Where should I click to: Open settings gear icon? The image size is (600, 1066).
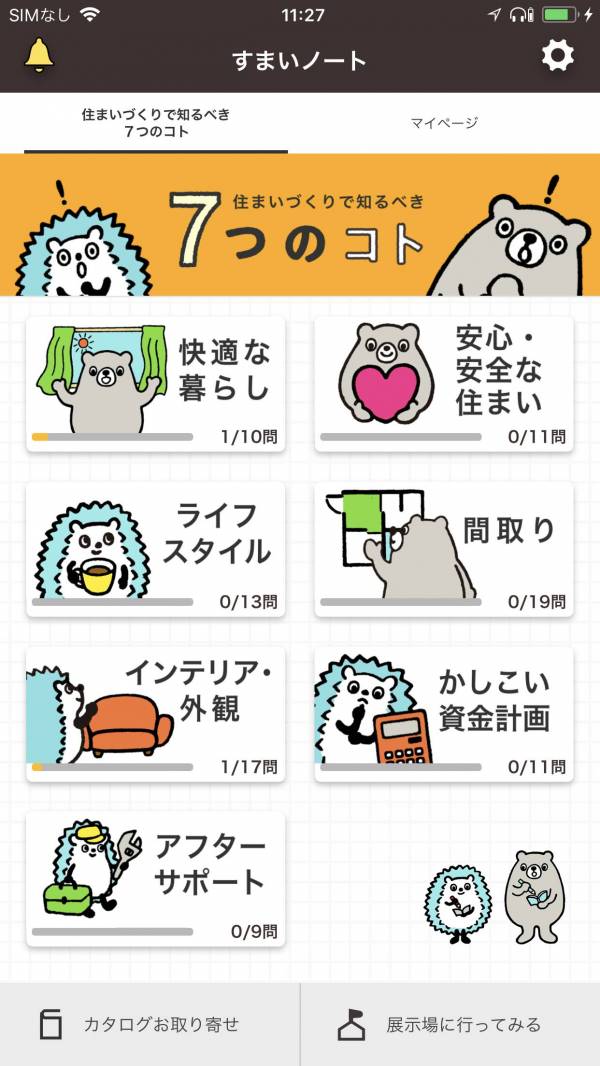pyautogui.click(x=558, y=56)
